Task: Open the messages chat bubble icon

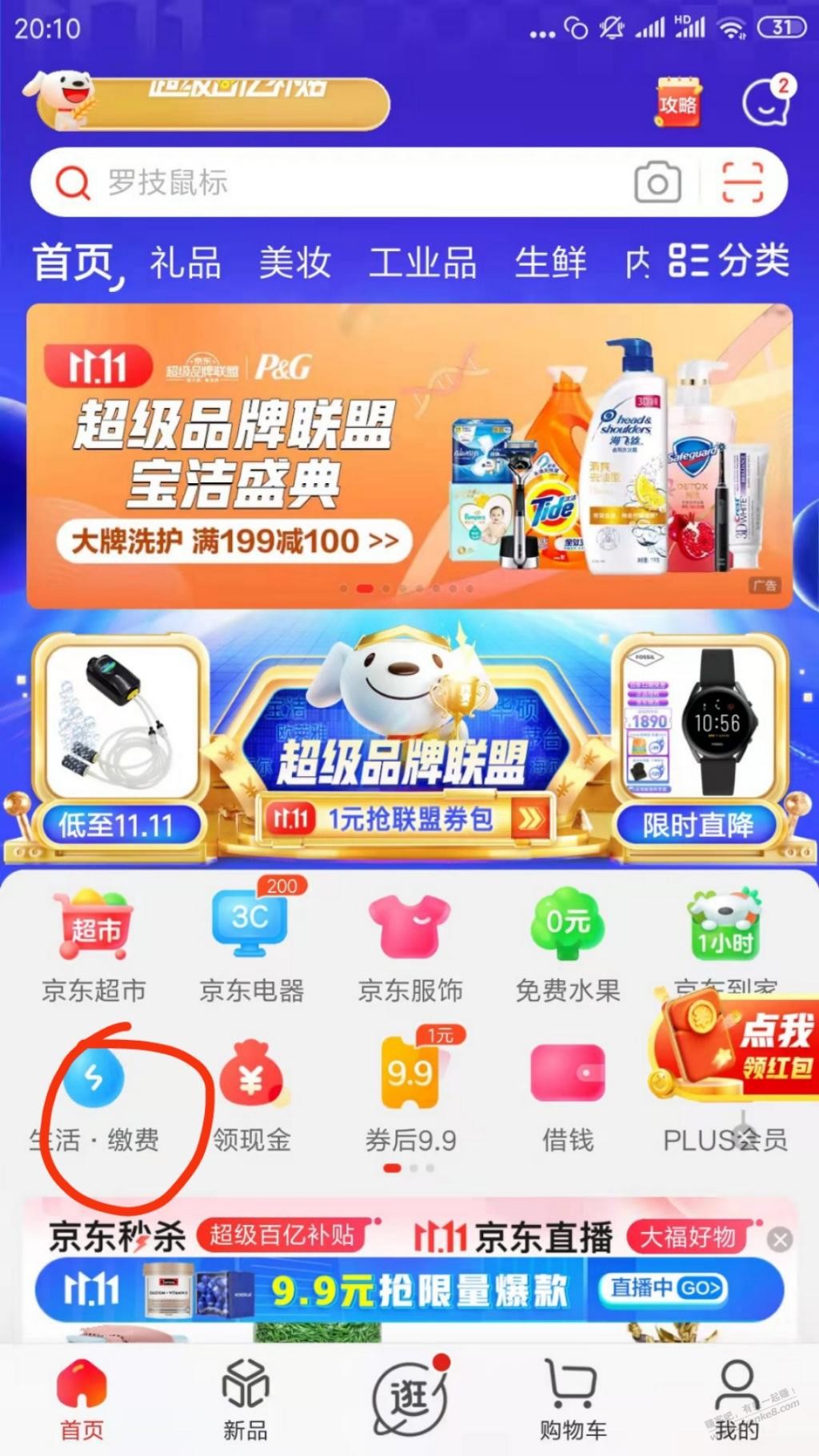Action: click(x=766, y=102)
